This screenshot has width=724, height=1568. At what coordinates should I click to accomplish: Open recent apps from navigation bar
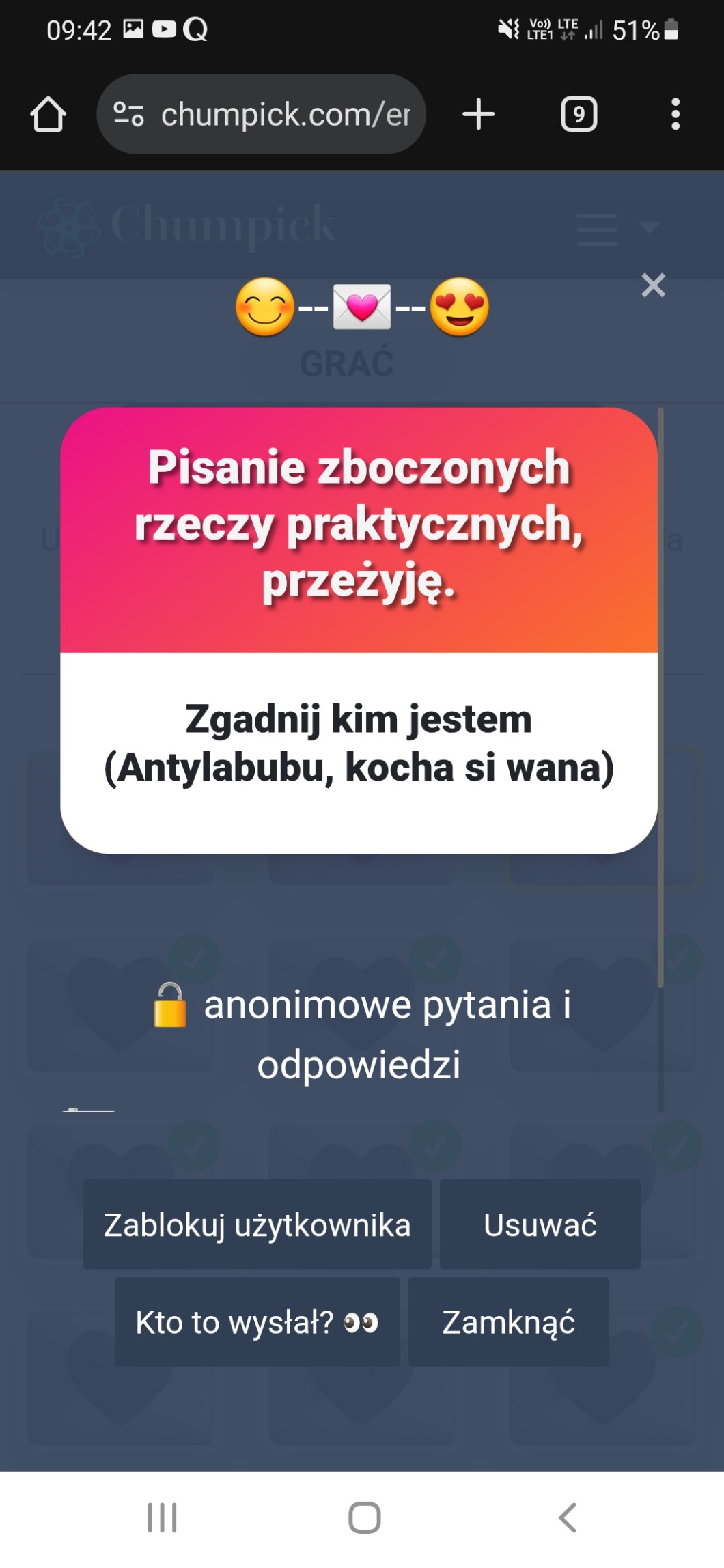(162, 1518)
